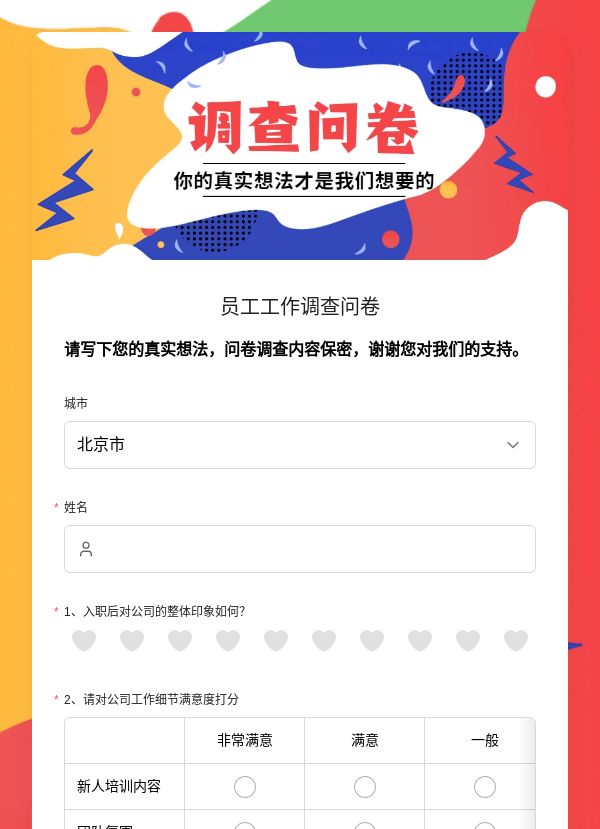600x829 pixels.
Task: Rate overall impression with the first heart
Action: coord(84,641)
